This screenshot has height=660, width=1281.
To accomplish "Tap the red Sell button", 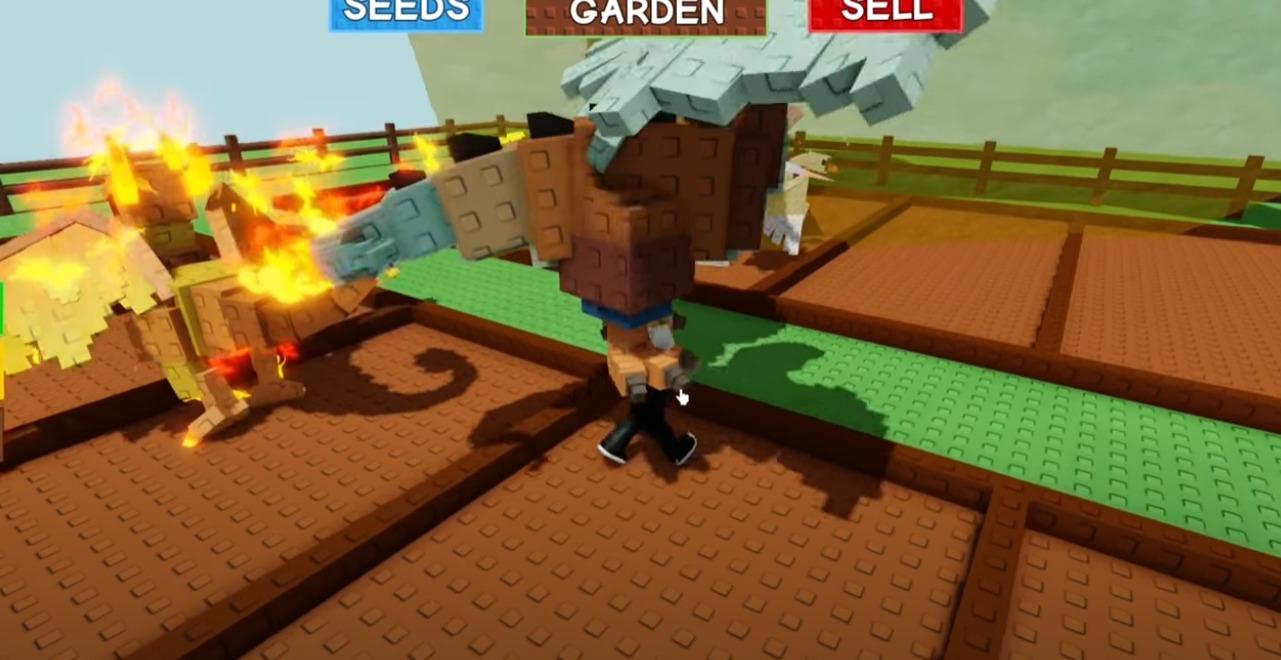I will (x=885, y=13).
